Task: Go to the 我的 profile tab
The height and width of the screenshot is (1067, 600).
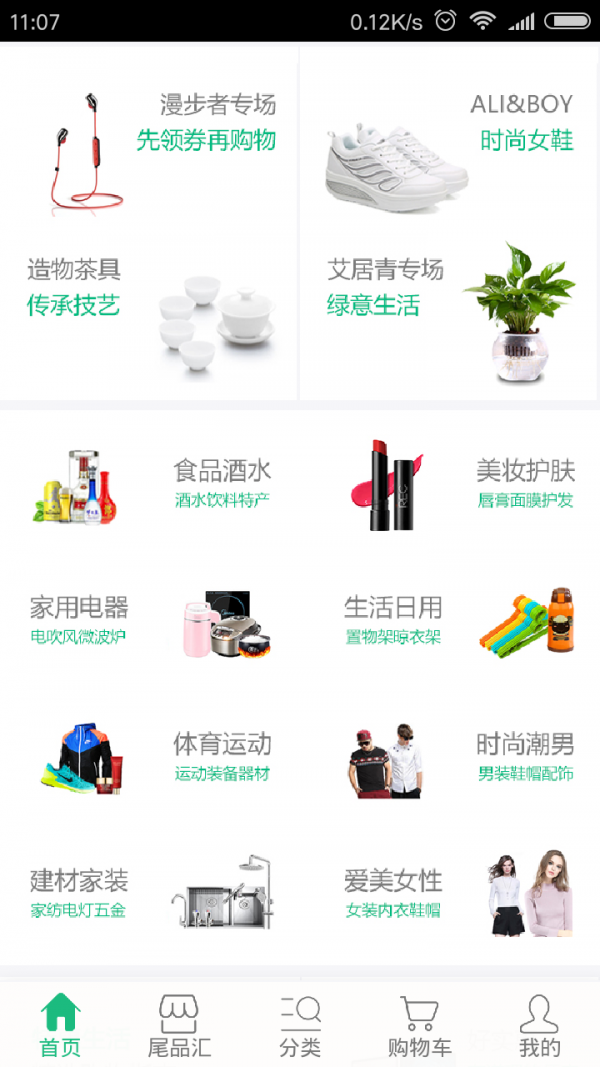Action: [x=540, y=1025]
